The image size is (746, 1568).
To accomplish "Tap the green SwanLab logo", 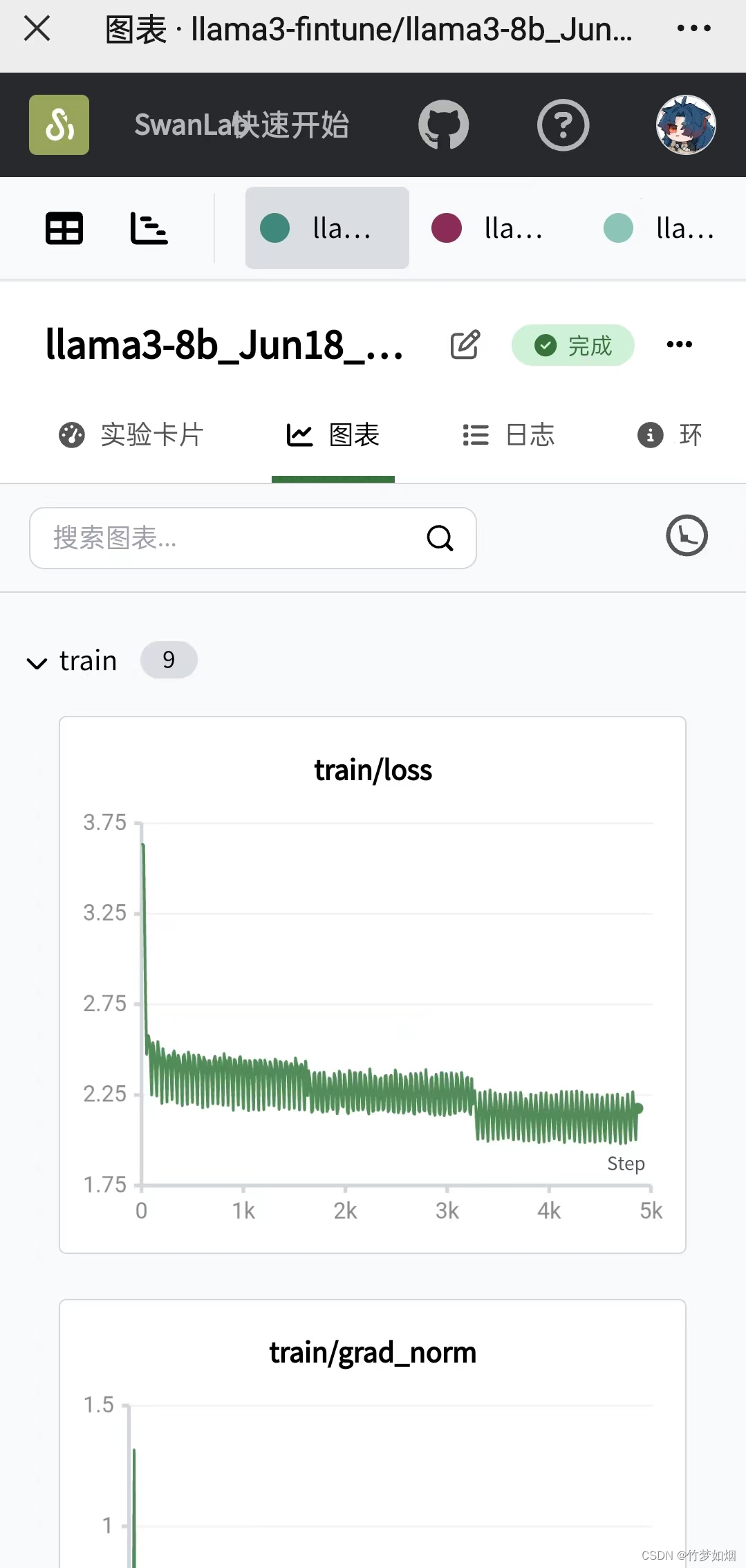I will [x=59, y=124].
